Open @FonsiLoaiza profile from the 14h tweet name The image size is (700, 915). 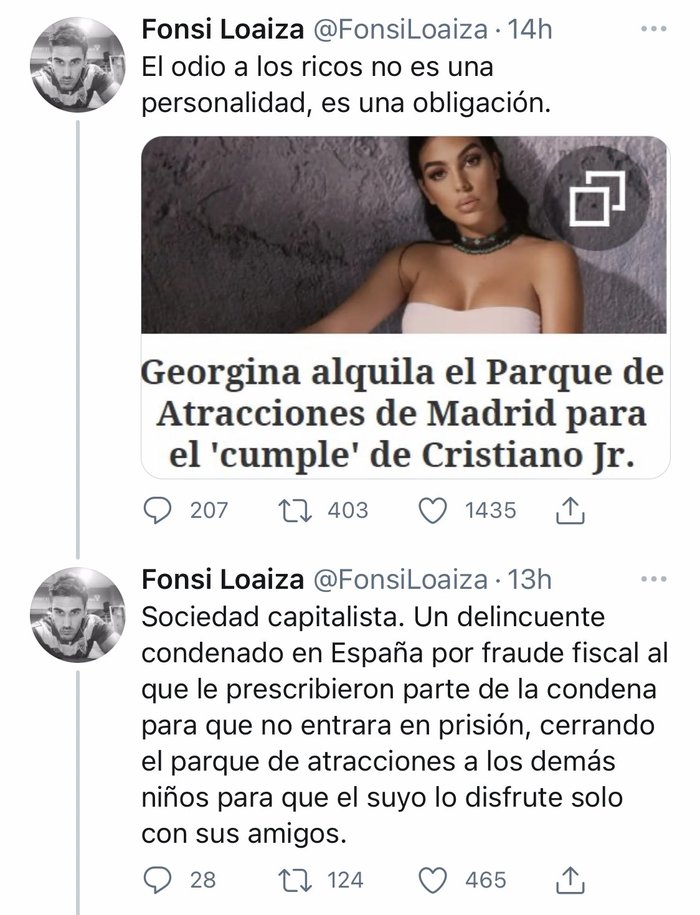(223, 29)
